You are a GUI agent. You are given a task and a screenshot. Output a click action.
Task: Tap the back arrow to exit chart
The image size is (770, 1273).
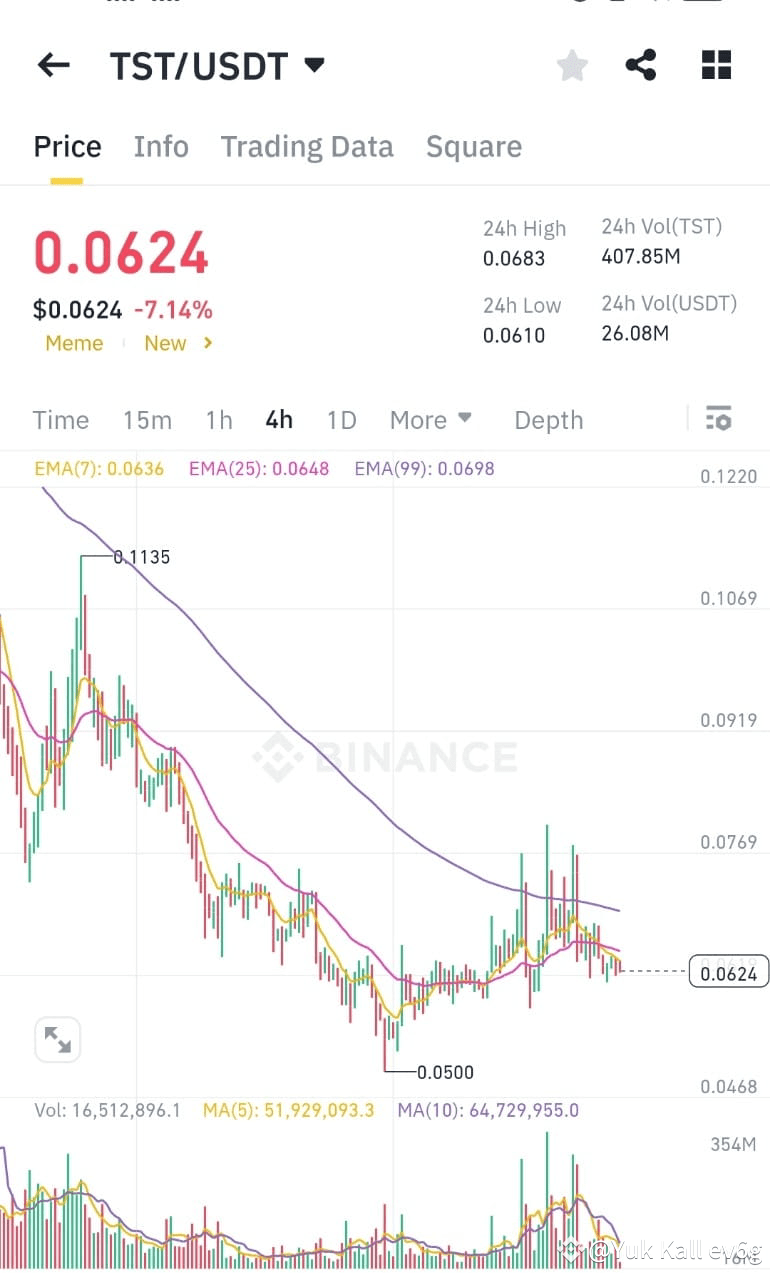pyautogui.click(x=52, y=64)
